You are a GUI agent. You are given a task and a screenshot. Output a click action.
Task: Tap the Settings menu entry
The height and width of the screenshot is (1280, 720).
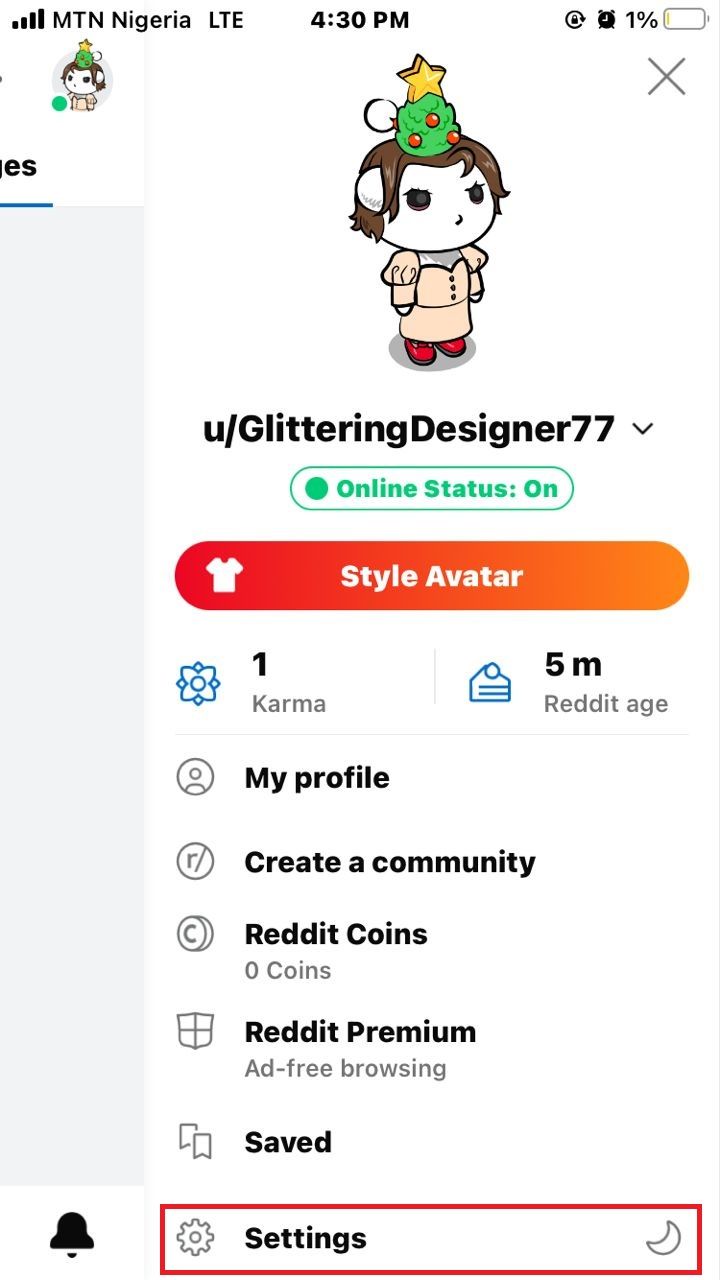[x=306, y=1237]
